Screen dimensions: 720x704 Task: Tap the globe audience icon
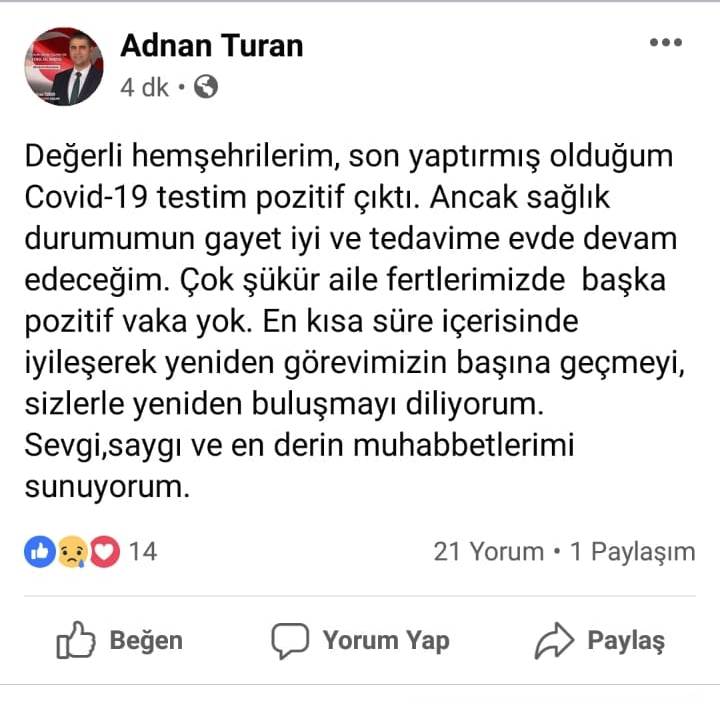click(x=206, y=88)
